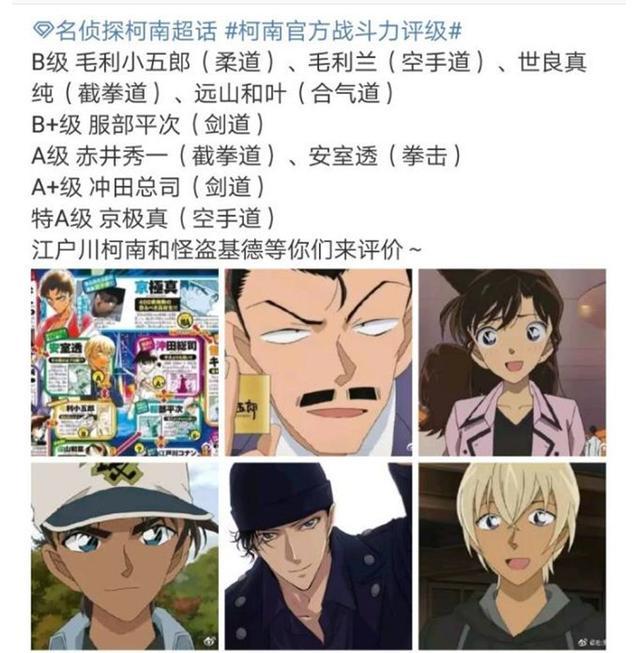Open the blond-haired character picture
The image size is (640, 653).
click(x=512, y=556)
